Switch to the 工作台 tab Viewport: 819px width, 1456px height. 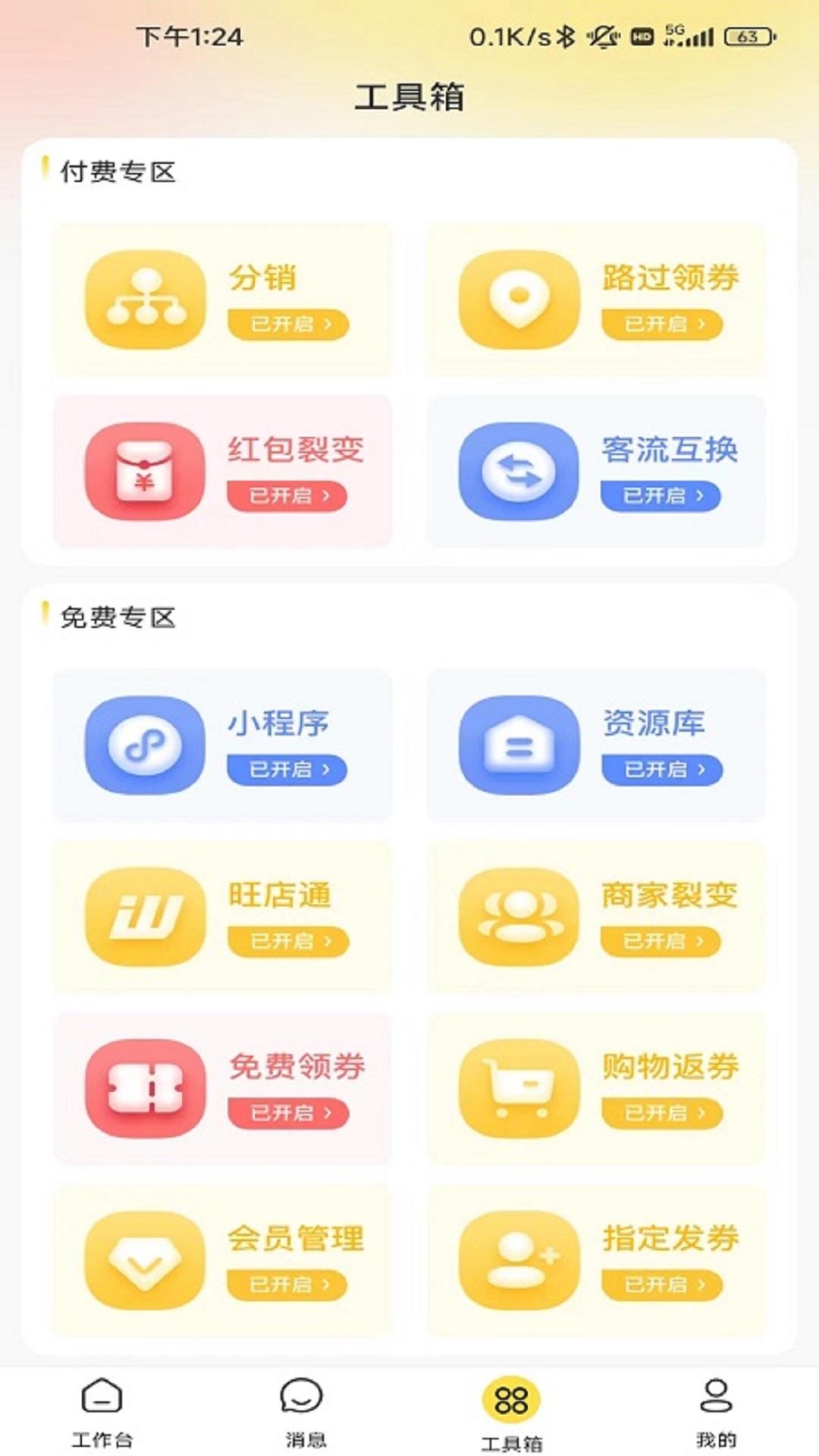[102, 1412]
